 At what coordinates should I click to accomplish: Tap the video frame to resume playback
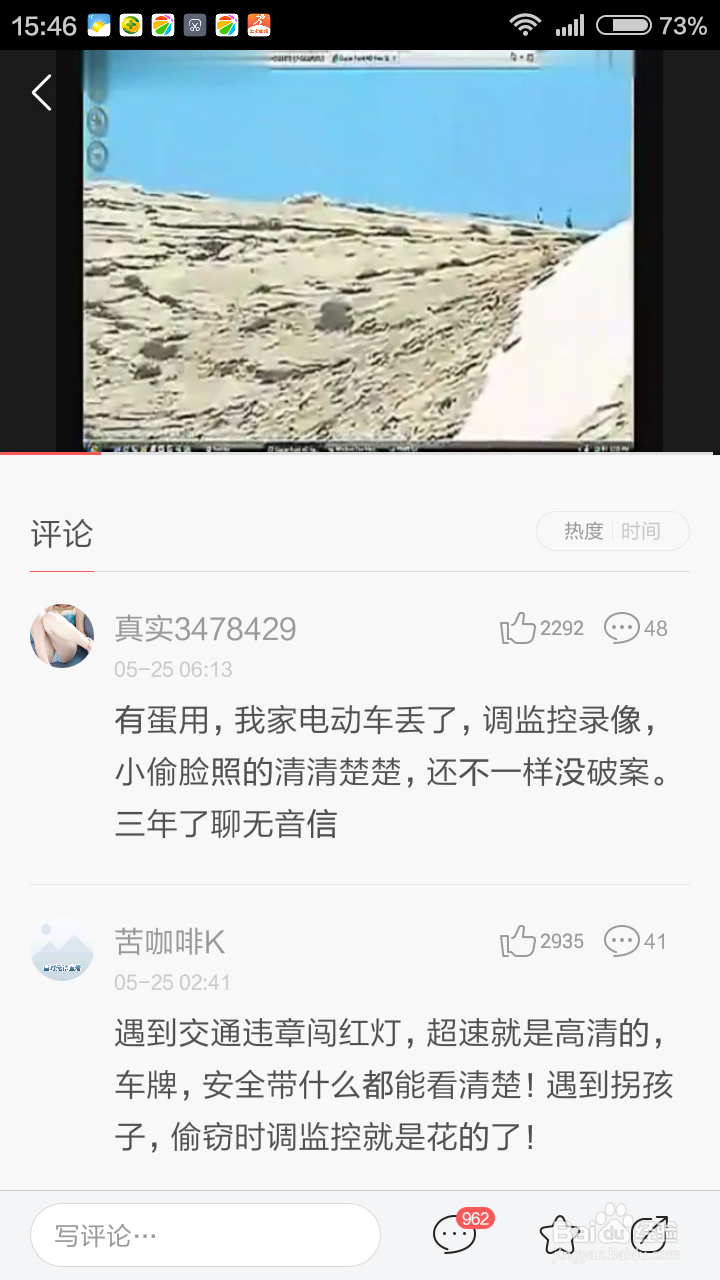pyautogui.click(x=360, y=250)
